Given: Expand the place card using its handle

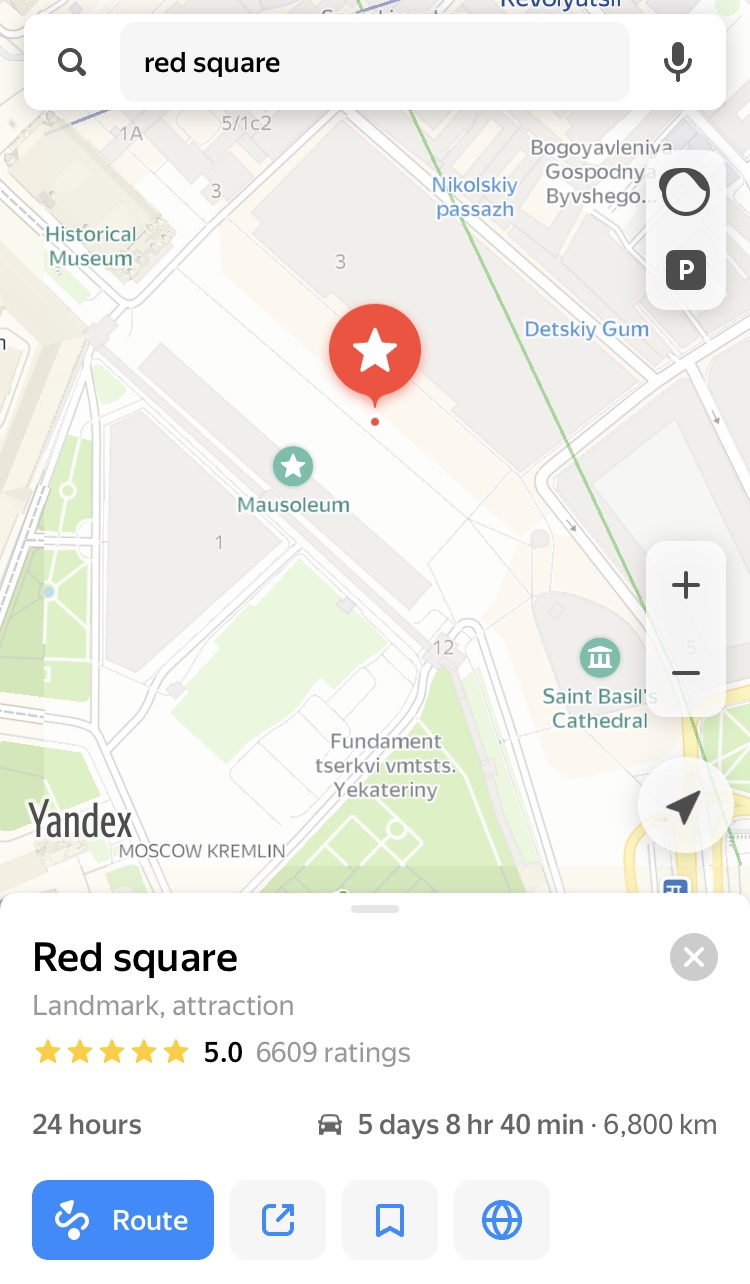Looking at the screenshot, I should click(375, 909).
